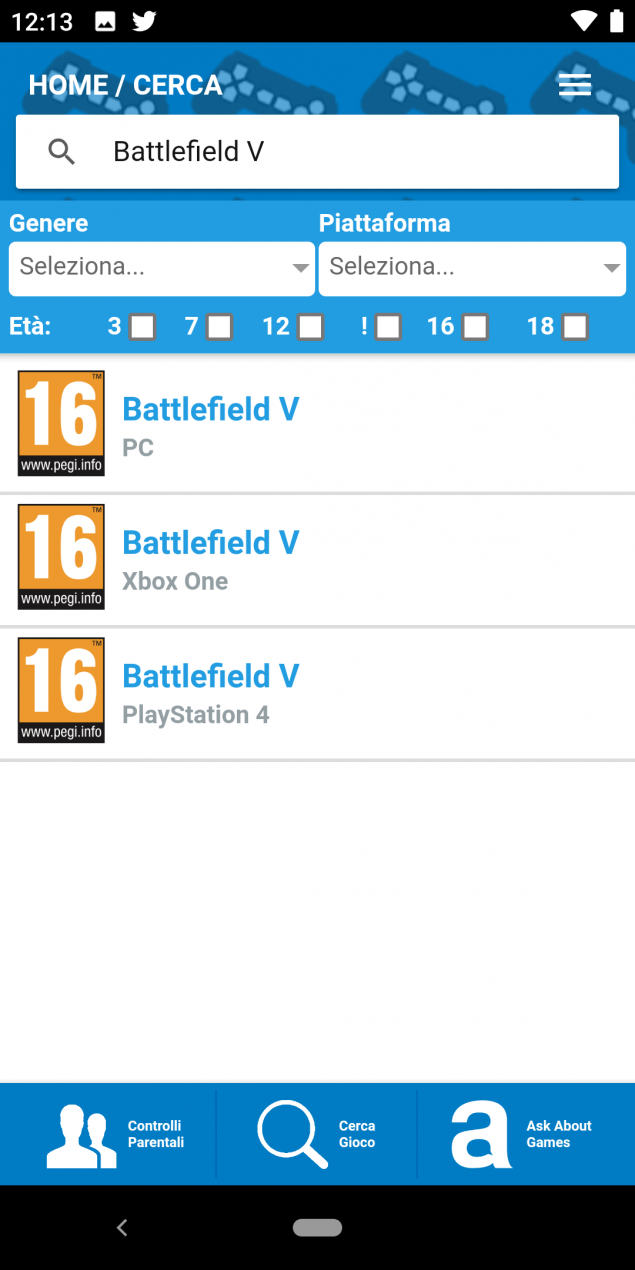
Task: Open Battlefield V for Xbox One
Action: tap(317, 559)
